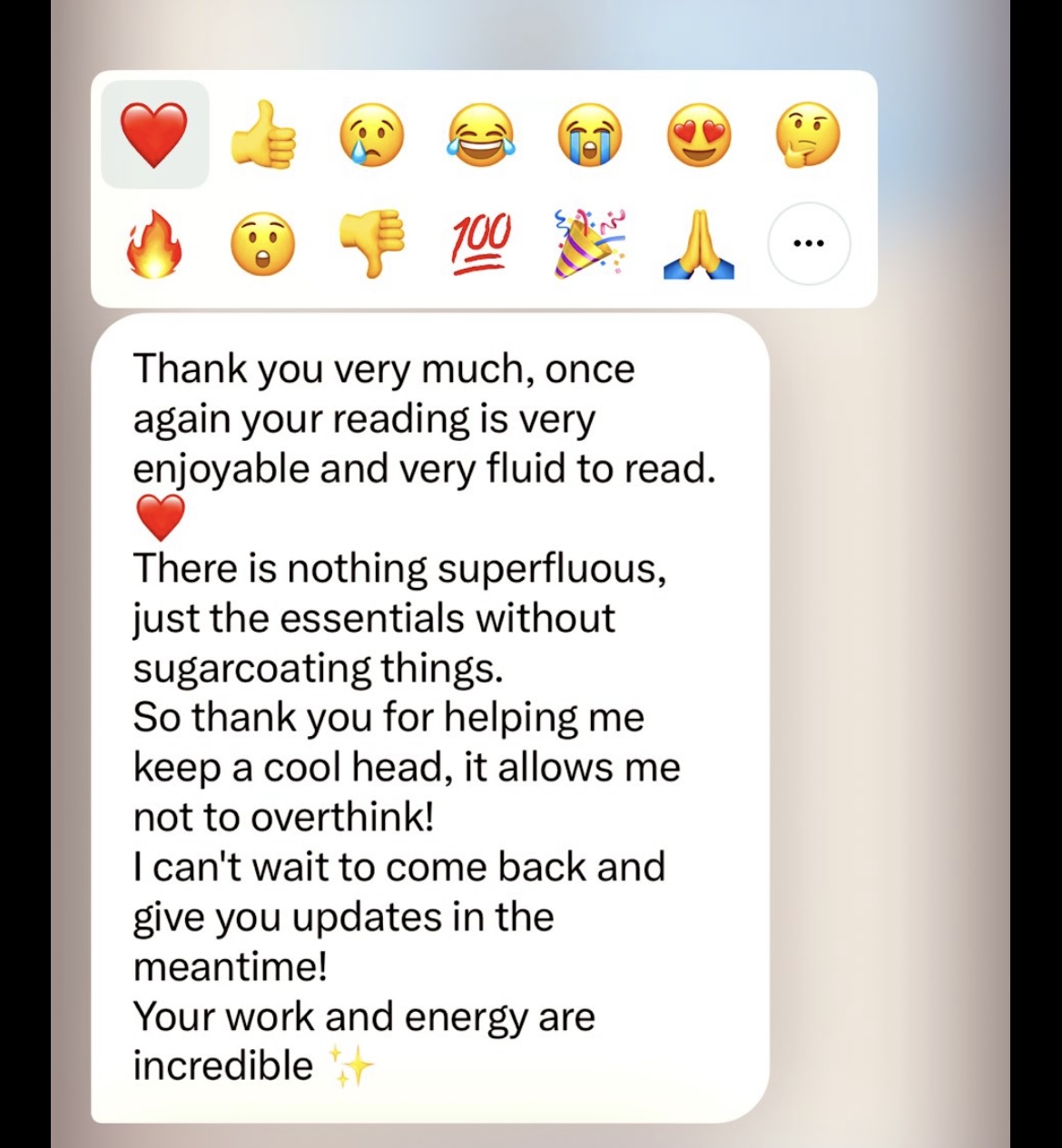The height and width of the screenshot is (1148, 1062).
Task: React with the astonished face emoji
Action: tap(263, 243)
